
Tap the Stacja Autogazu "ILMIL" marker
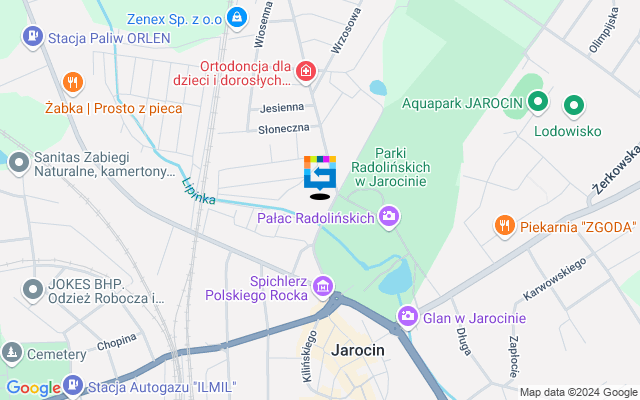tap(73, 385)
